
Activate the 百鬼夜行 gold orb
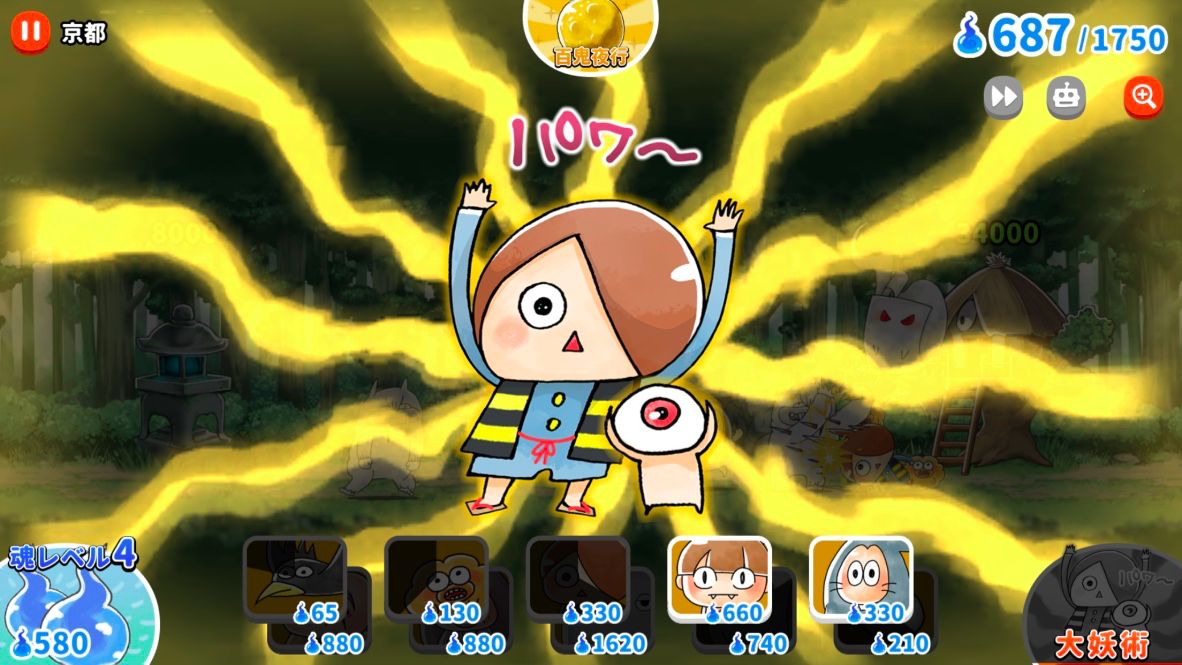(590, 32)
